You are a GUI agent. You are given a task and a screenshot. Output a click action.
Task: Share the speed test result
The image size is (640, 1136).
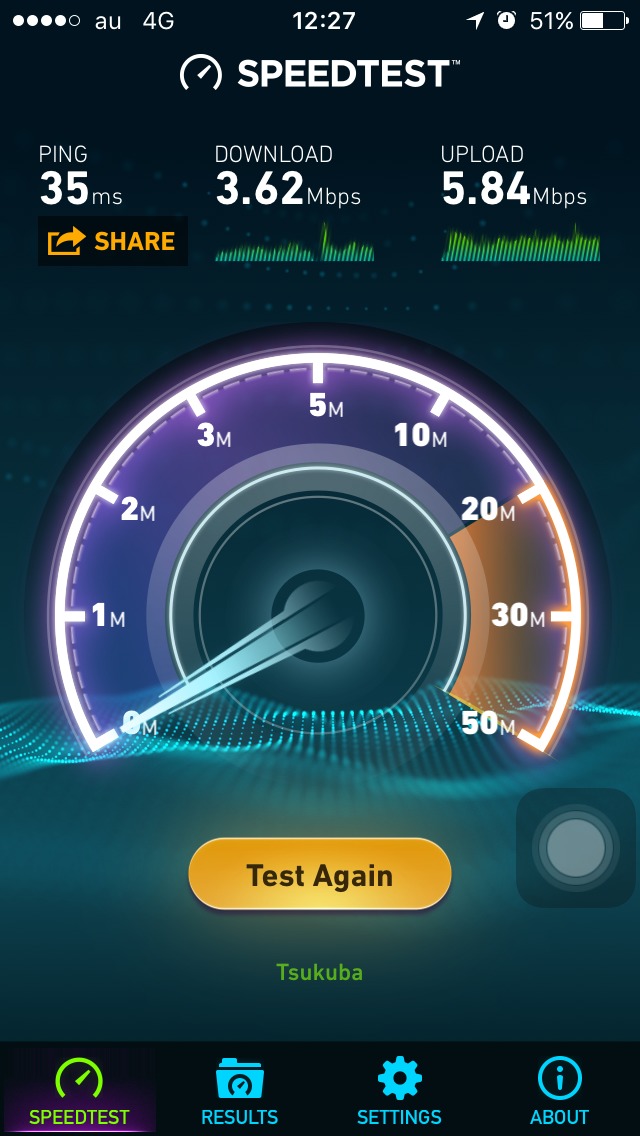(112, 241)
